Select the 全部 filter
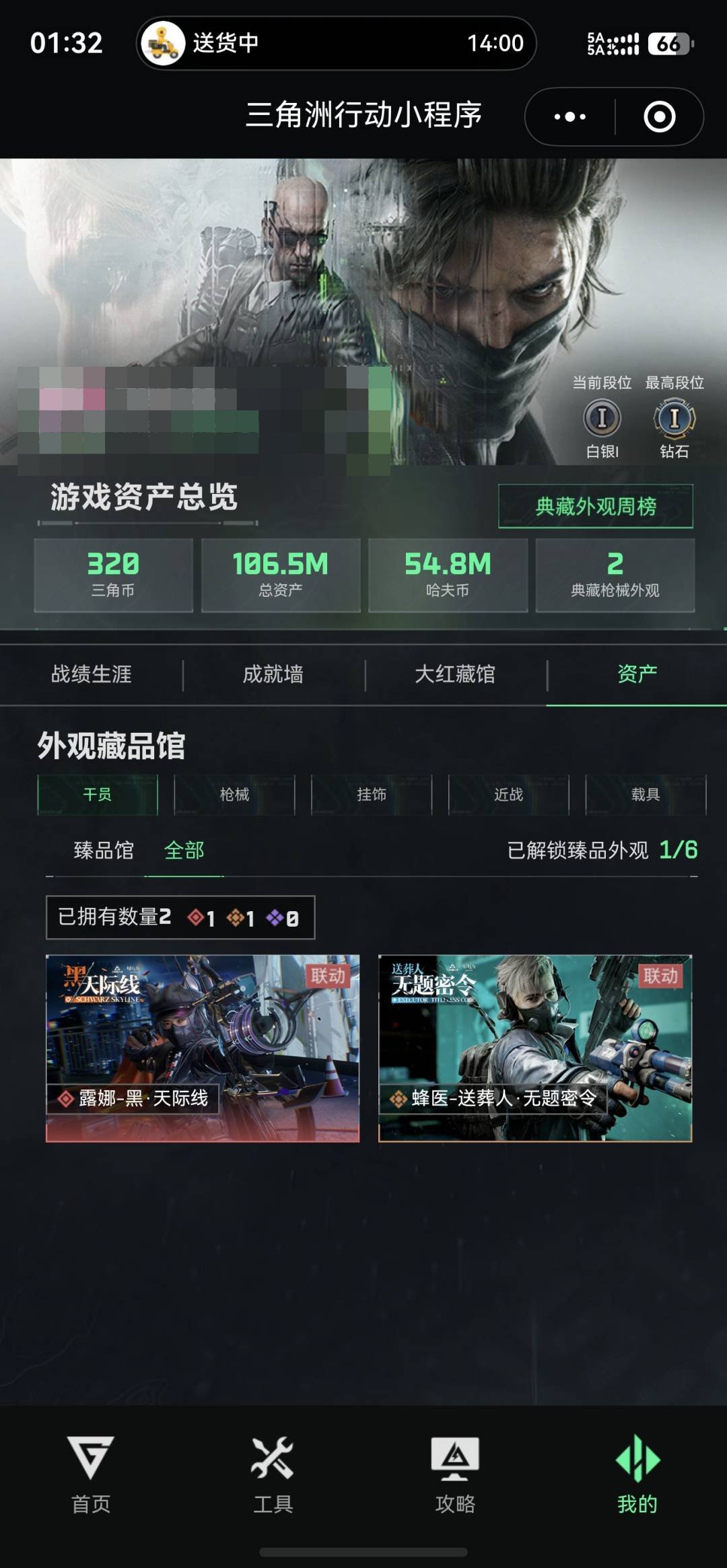Viewport: 727px width, 1568px height. 184,851
